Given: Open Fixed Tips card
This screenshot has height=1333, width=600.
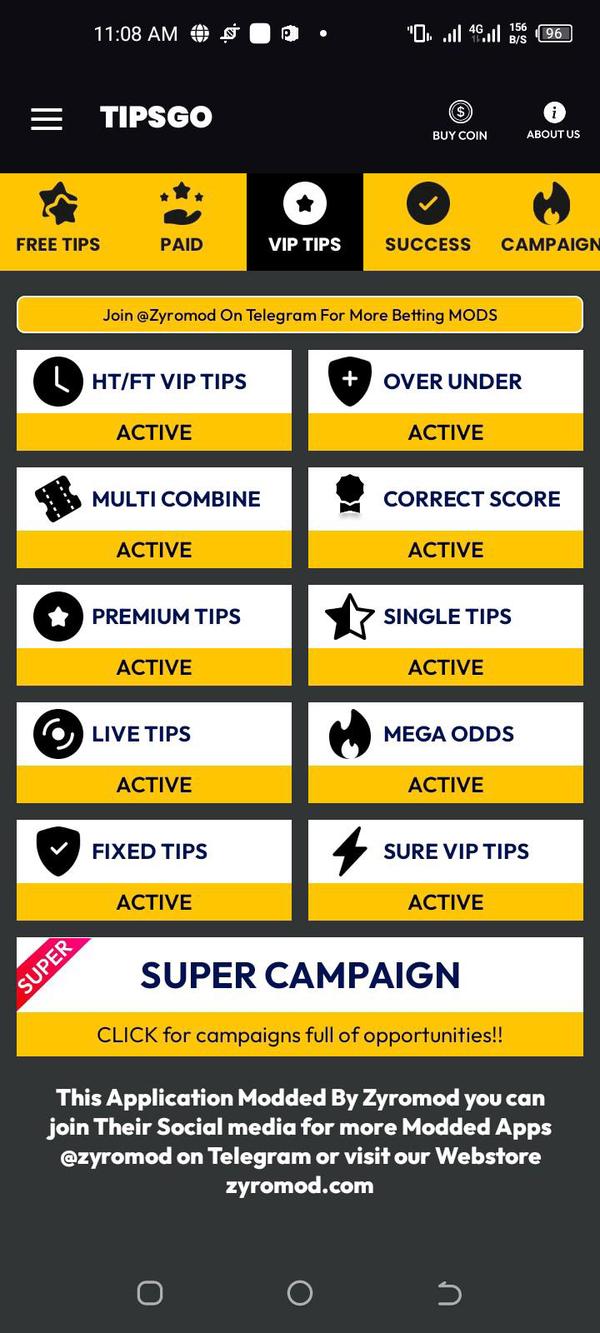Looking at the screenshot, I should coord(154,869).
